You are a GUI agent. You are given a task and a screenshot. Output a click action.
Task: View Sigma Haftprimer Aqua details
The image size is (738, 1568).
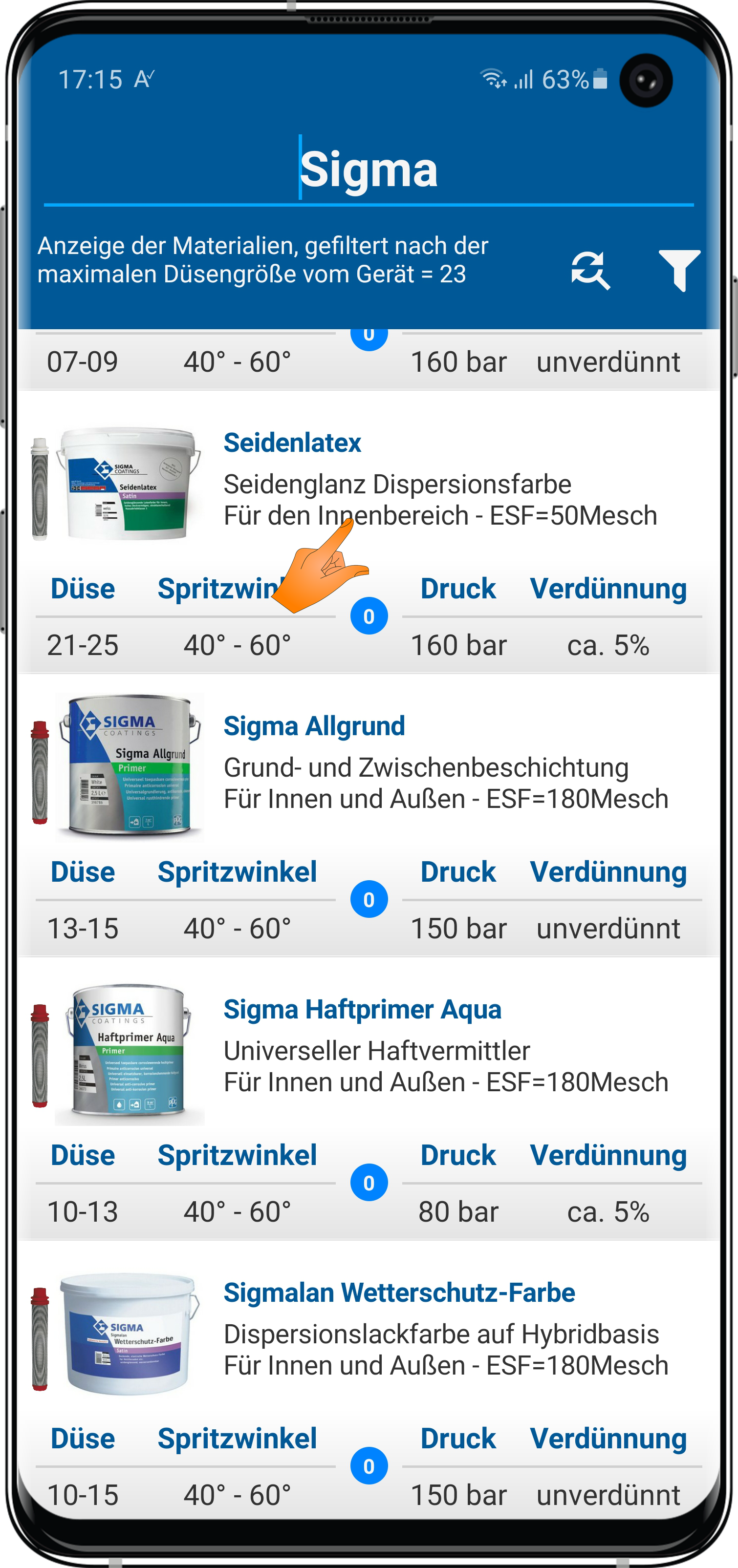click(x=362, y=1009)
